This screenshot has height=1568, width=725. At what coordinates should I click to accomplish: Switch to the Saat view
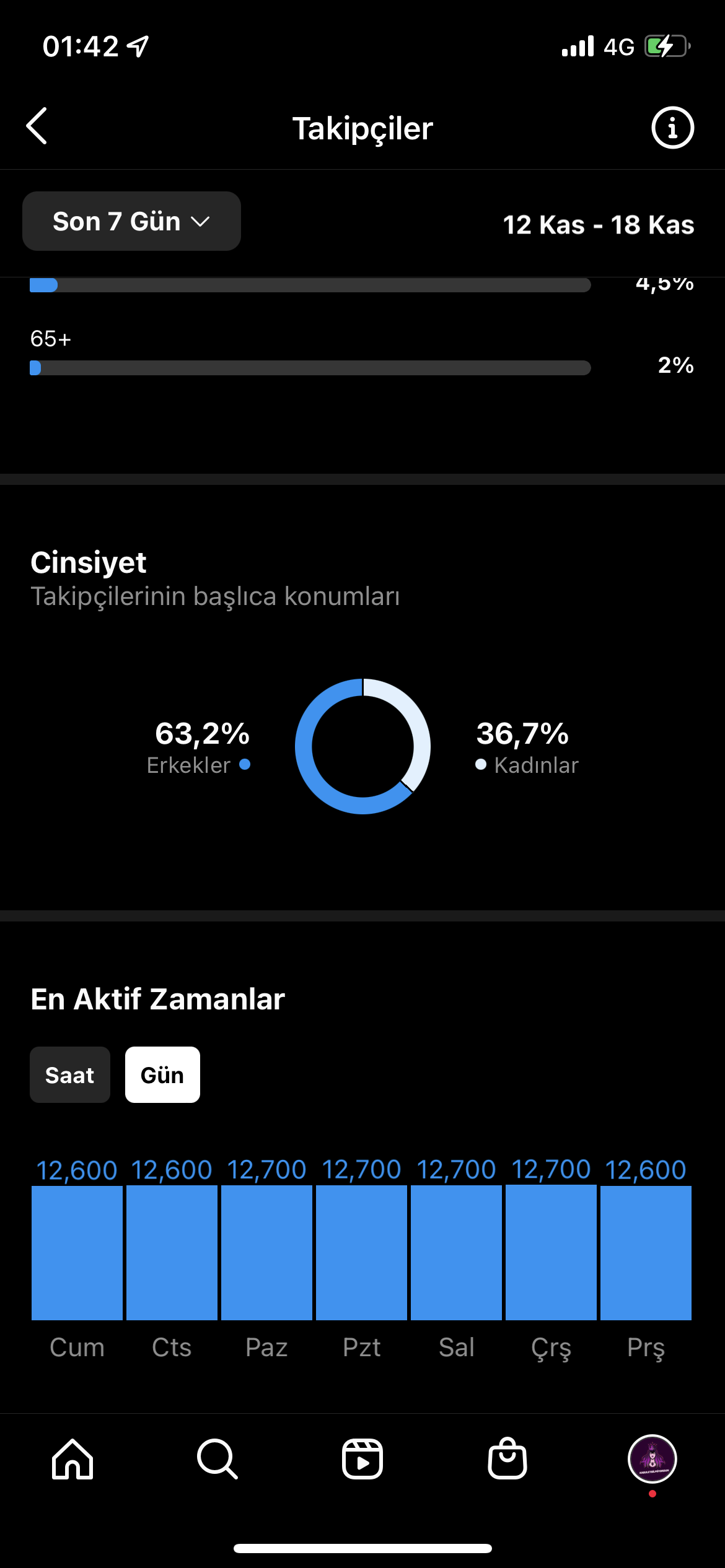tap(70, 1075)
